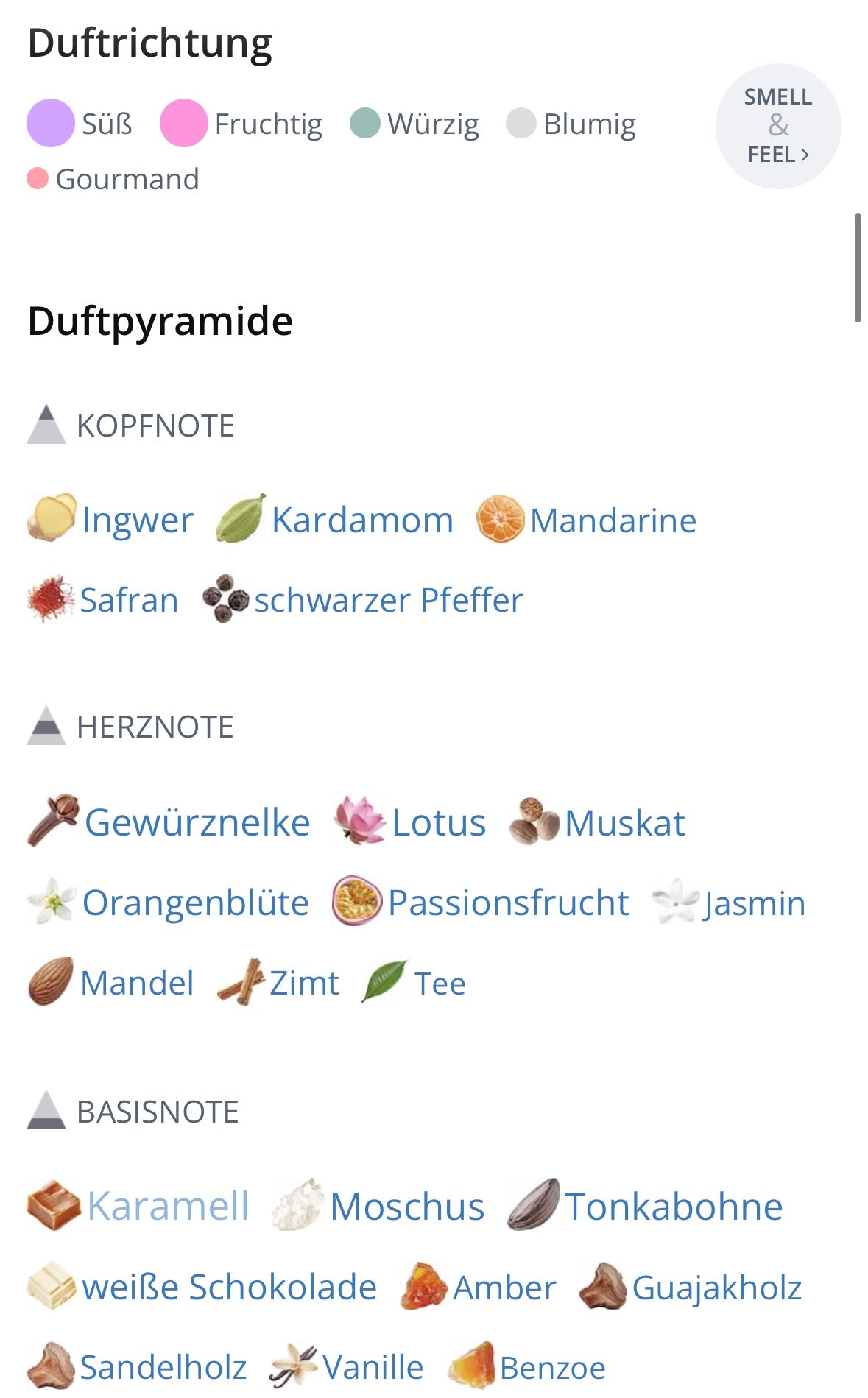View the Moschus note
This screenshot has width=868, height=1398.
(x=406, y=1207)
